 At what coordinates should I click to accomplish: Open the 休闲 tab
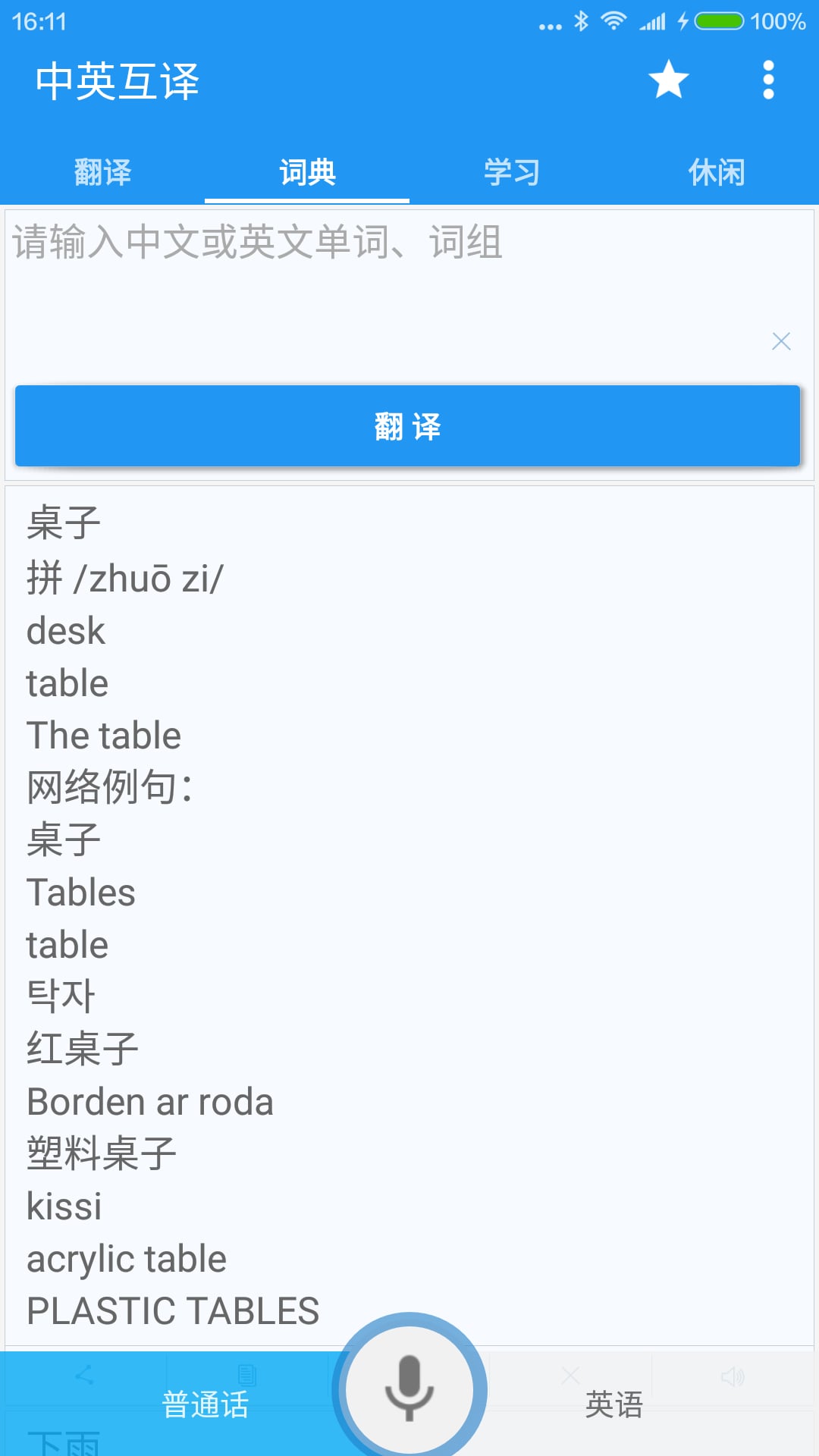click(x=717, y=172)
